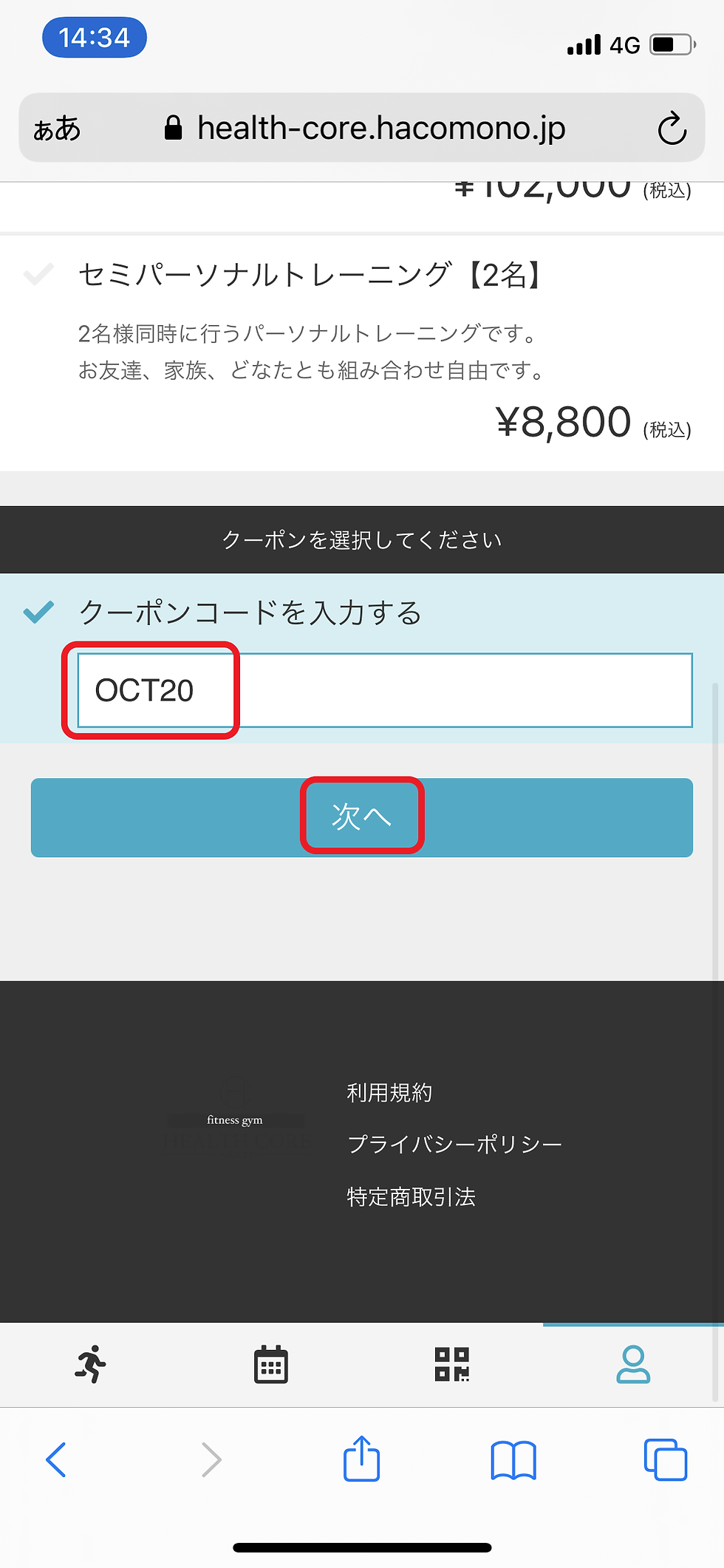This screenshot has width=724, height=1568.
Task: Open the profile person tab
Action: tap(633, 1364)
